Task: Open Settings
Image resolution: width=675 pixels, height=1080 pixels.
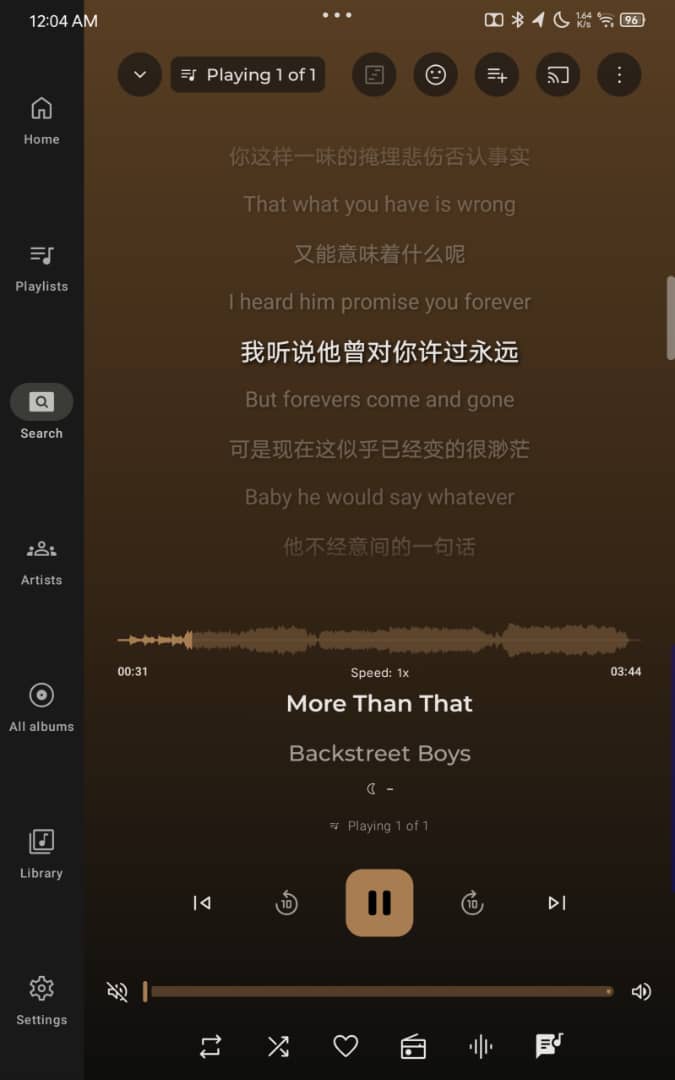Action: click(x=41, y=1000)
